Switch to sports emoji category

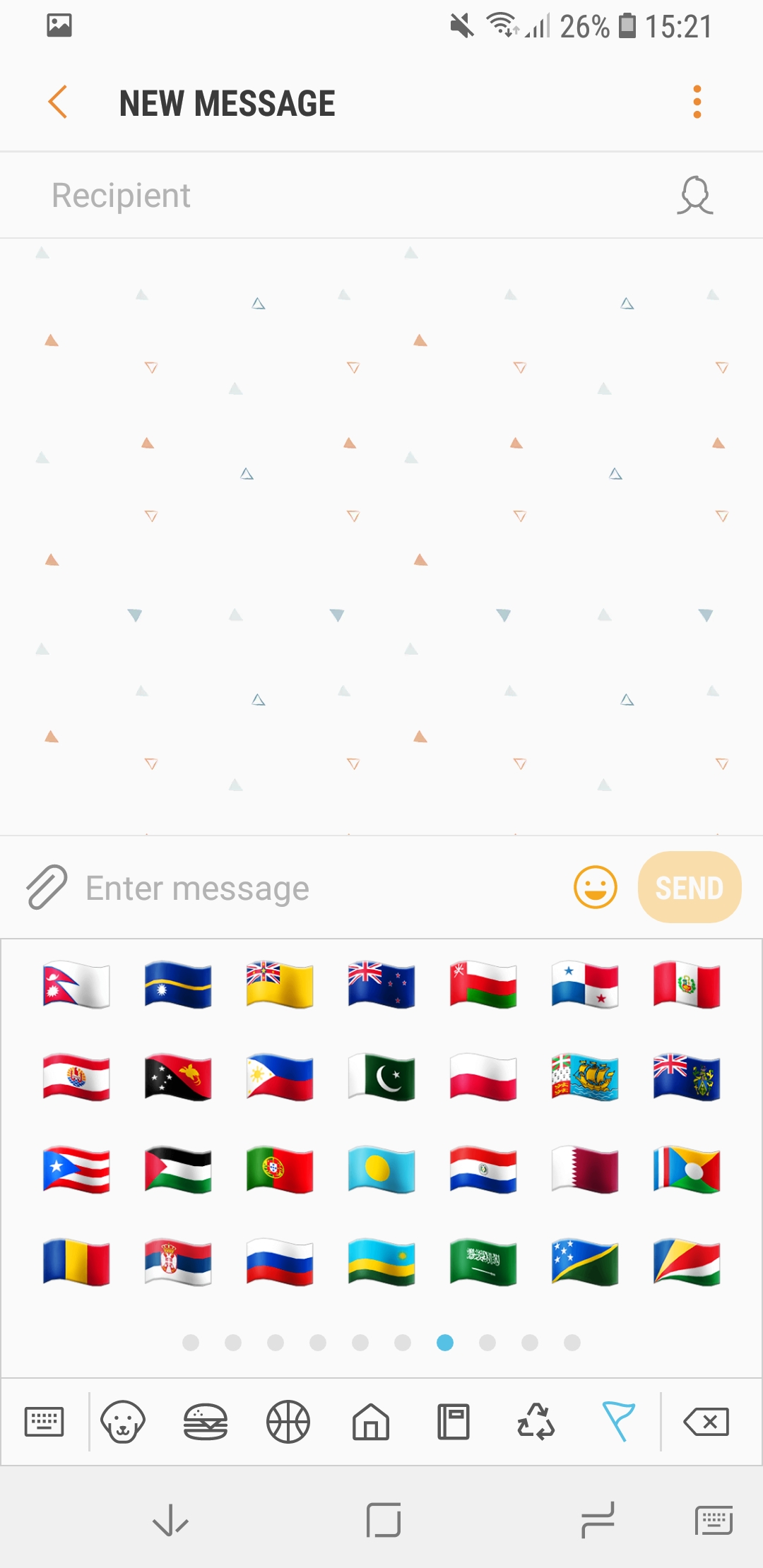[x=288, y=1421]
